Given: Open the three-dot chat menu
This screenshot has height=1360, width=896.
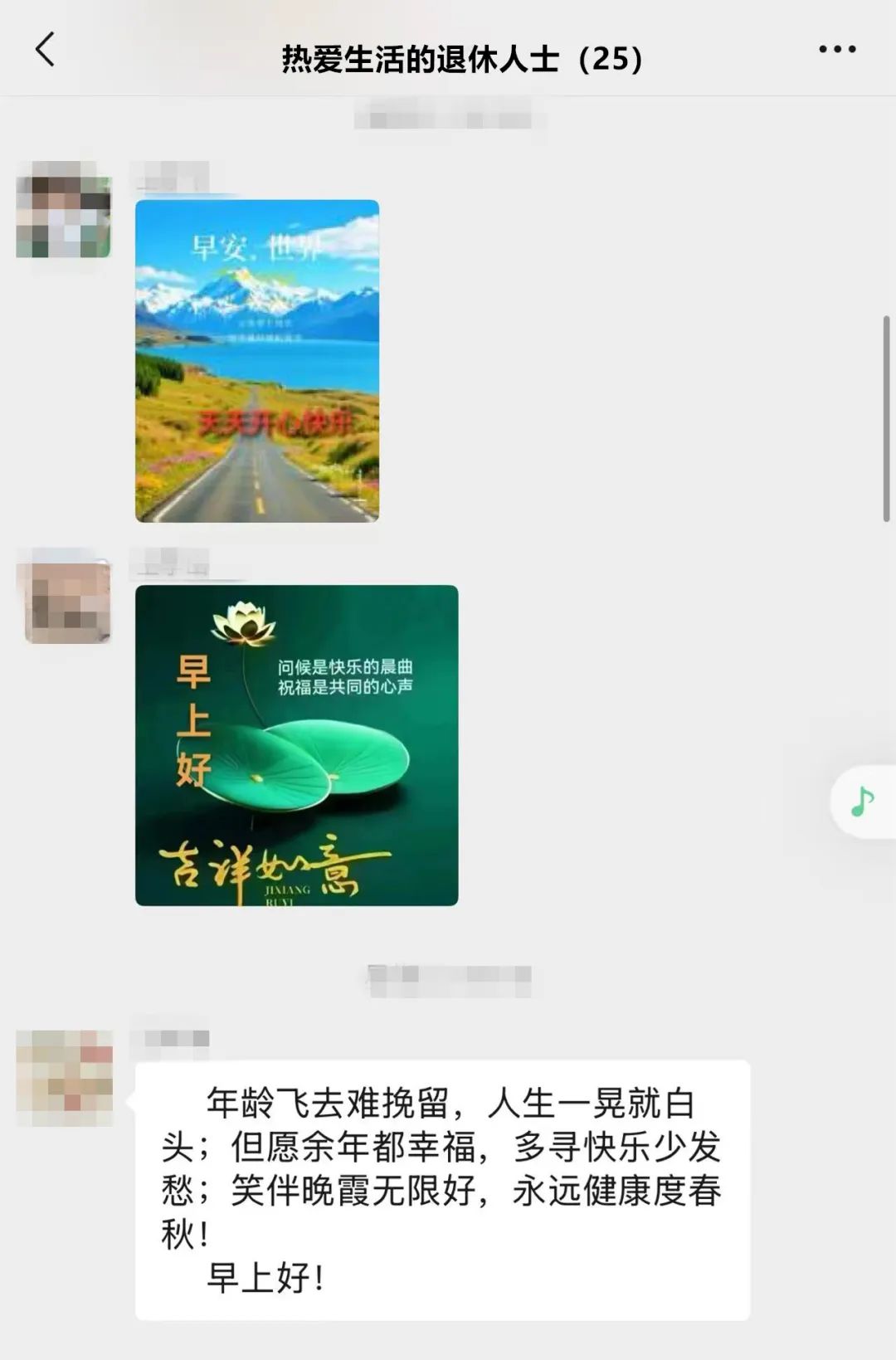Looking at the screenshot, I should 836,50.
